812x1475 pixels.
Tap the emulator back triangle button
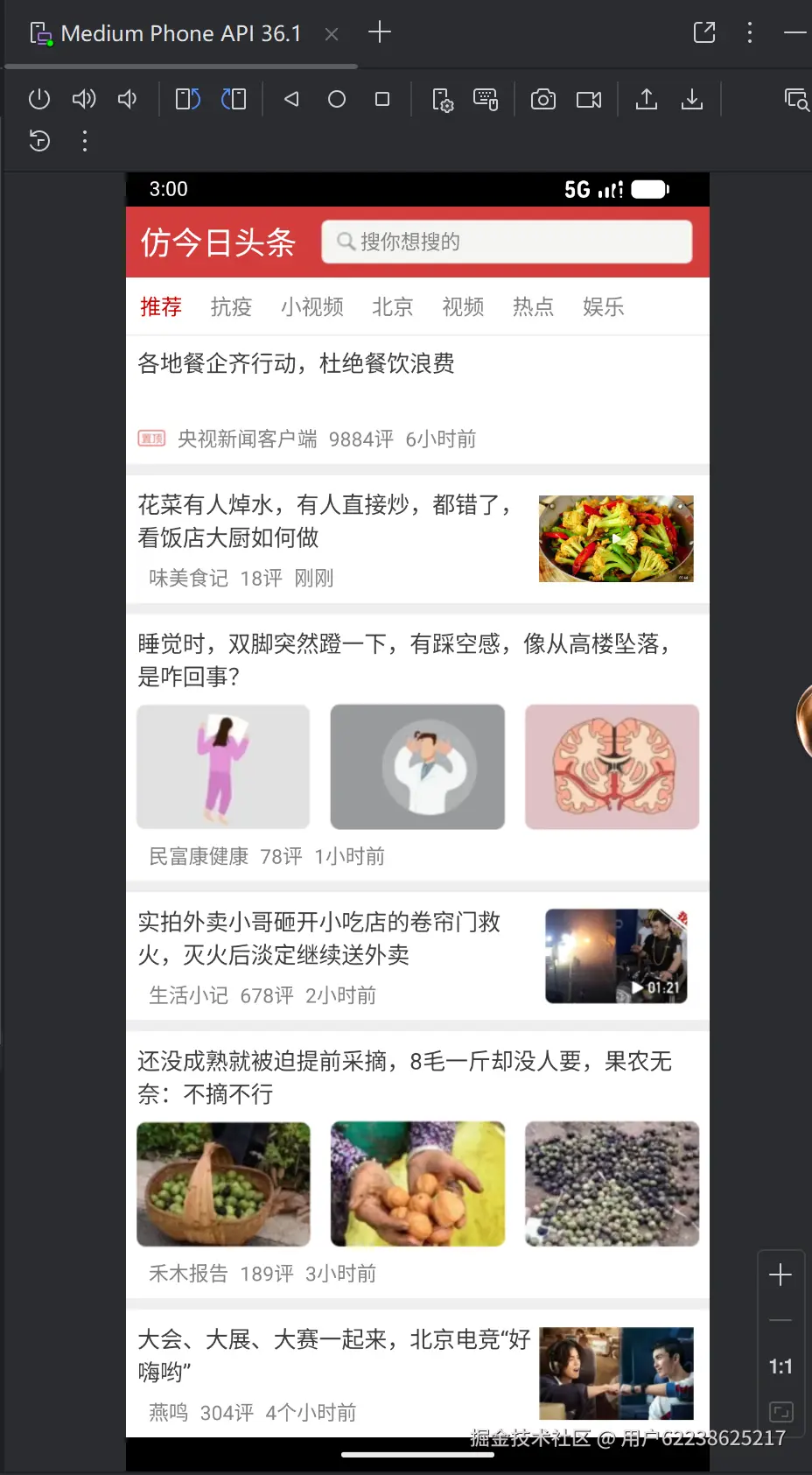291,99
